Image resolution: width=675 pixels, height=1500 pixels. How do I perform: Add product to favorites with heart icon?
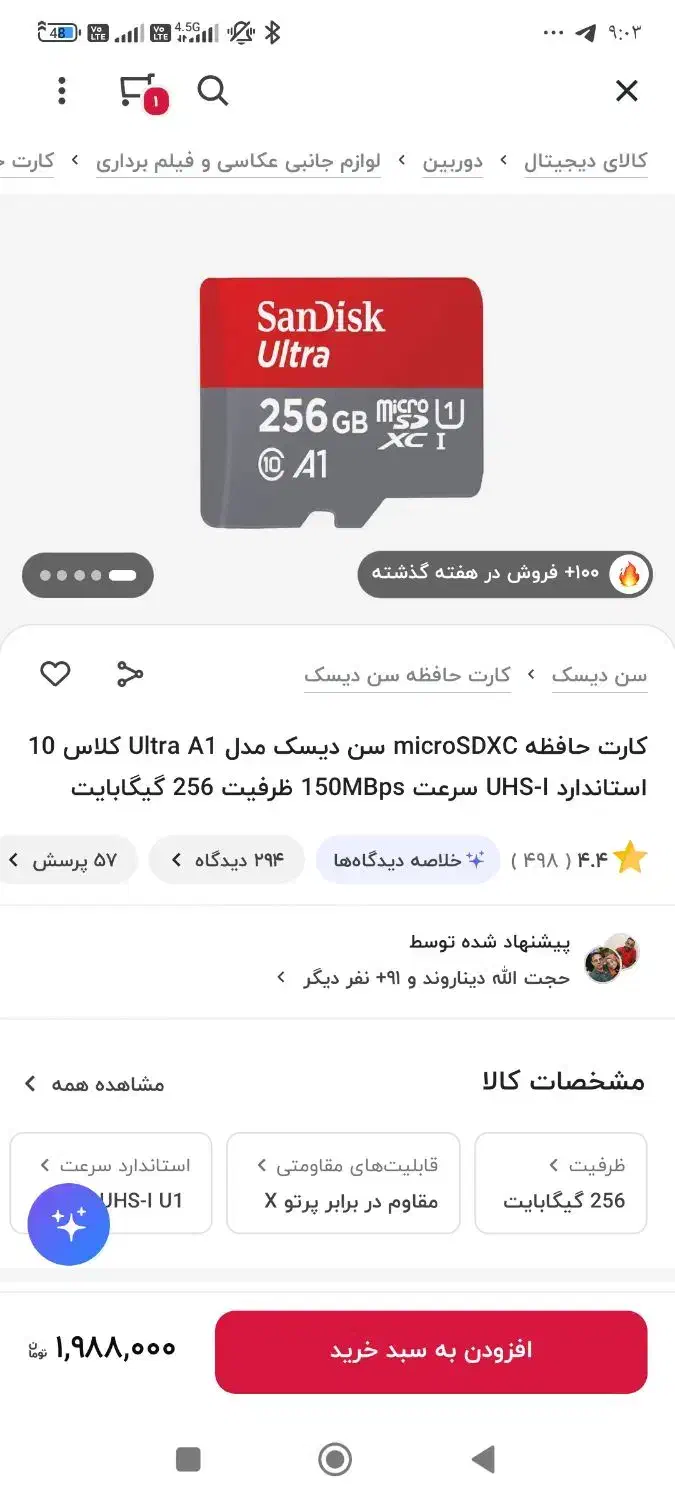(55, 674)
